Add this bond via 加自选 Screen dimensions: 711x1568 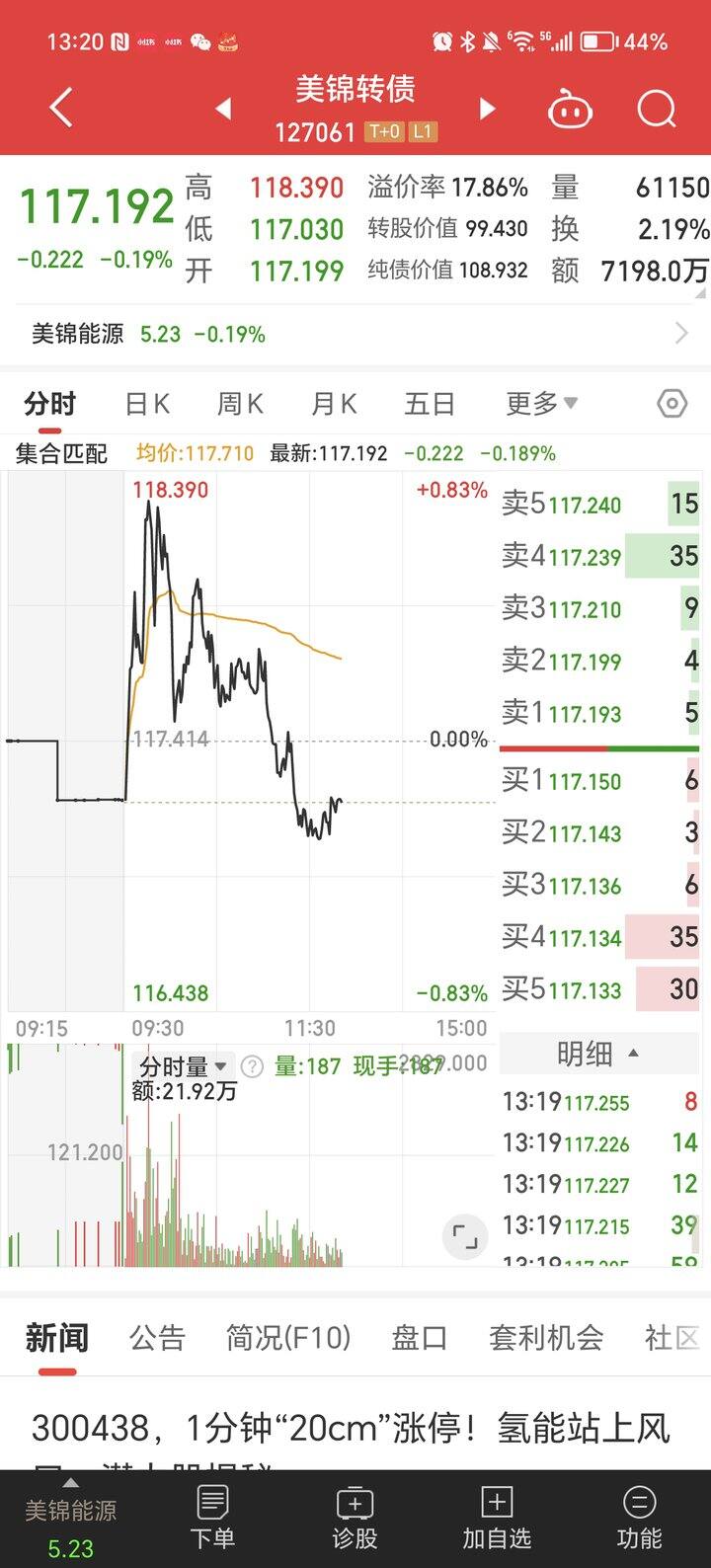497,1518
